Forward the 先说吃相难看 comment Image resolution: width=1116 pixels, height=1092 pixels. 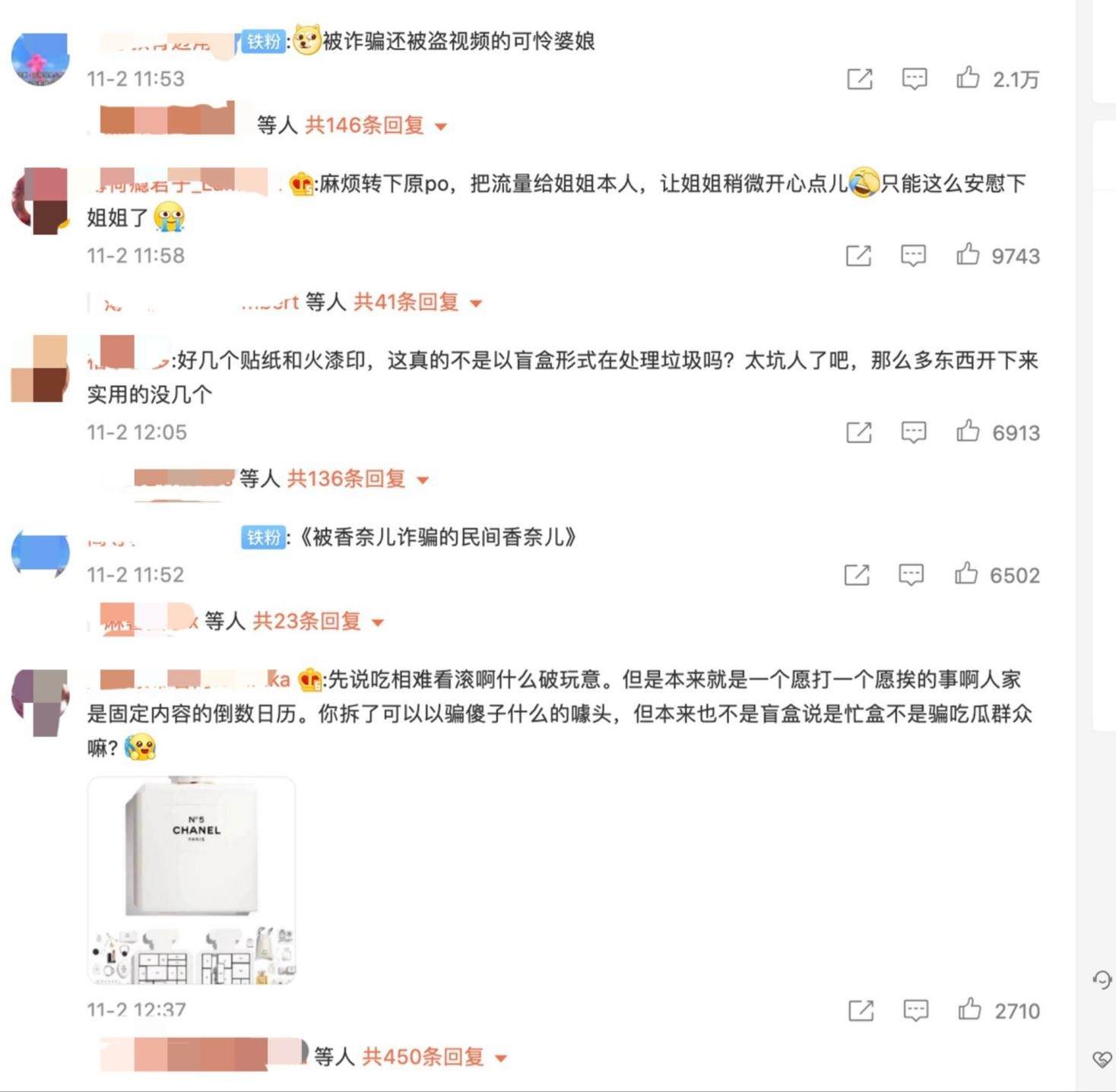click(861, 1010)
